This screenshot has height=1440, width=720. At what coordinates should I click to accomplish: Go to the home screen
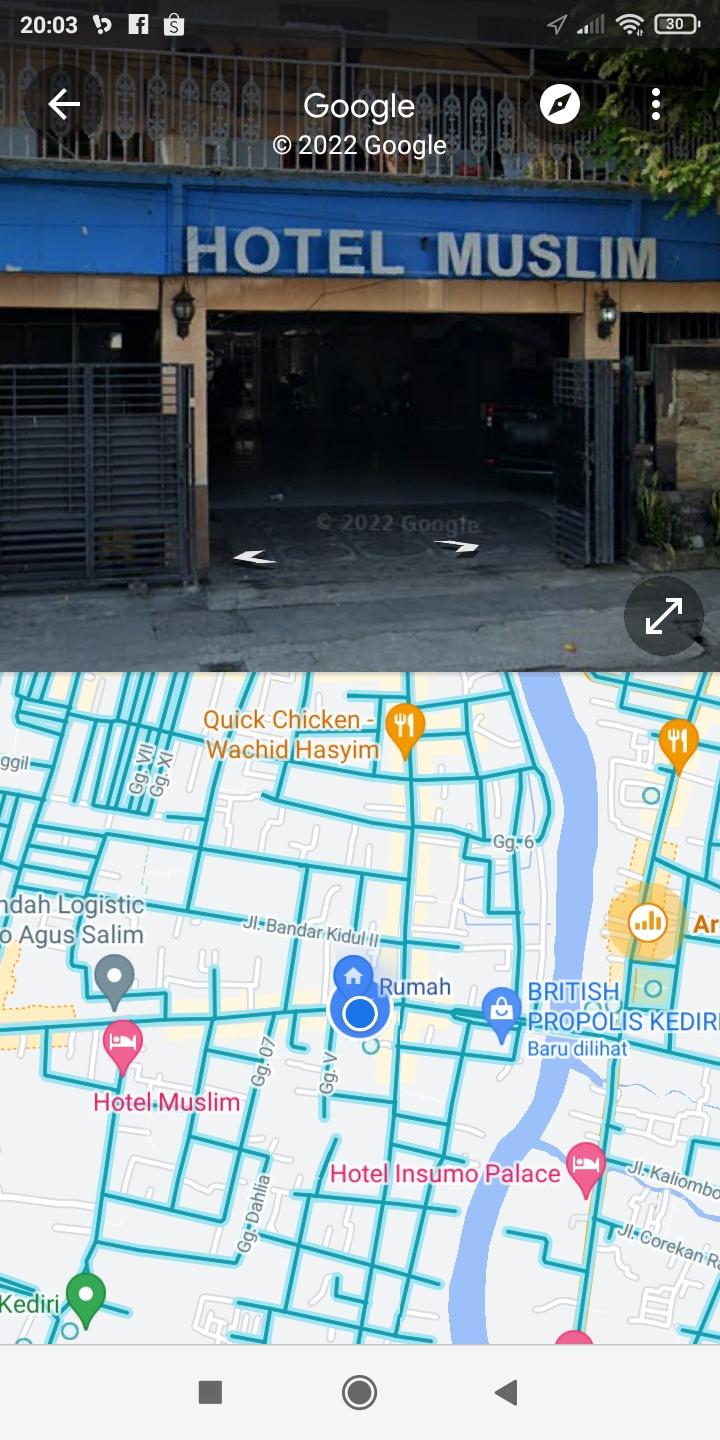click(x=359, y=1392)
